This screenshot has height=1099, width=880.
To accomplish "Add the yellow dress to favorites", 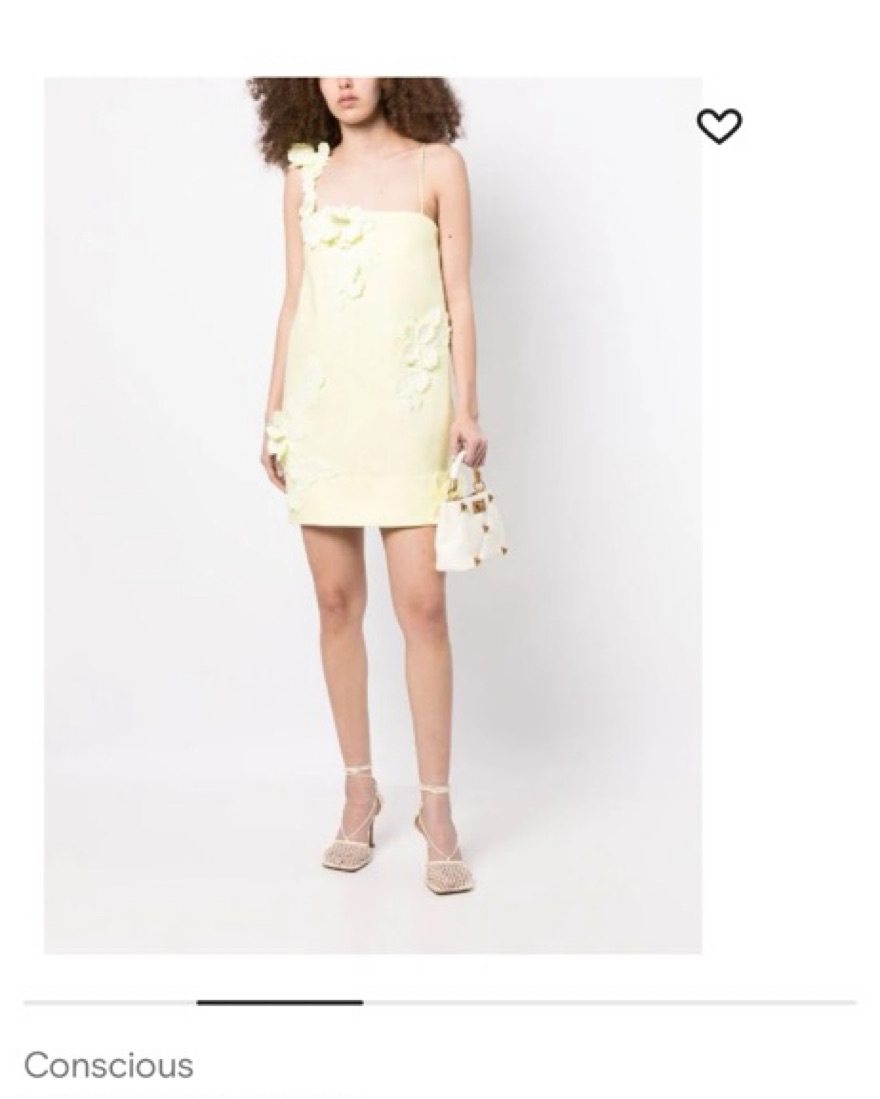I will [x=719, y=126].
